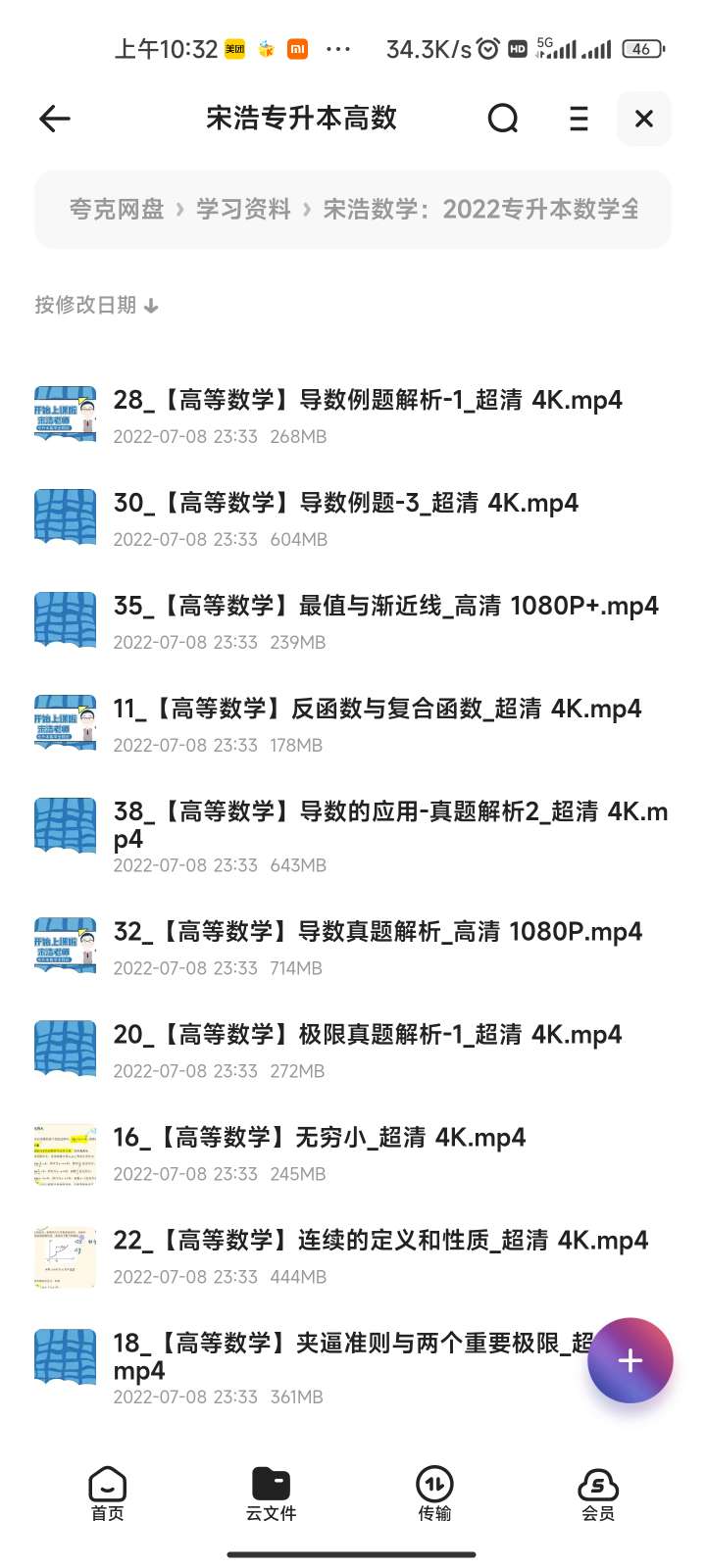This screenshot has height=1568, width=706.
Task: Open 22_ 连续的定义和性质 video
Action: point(353,1255)
